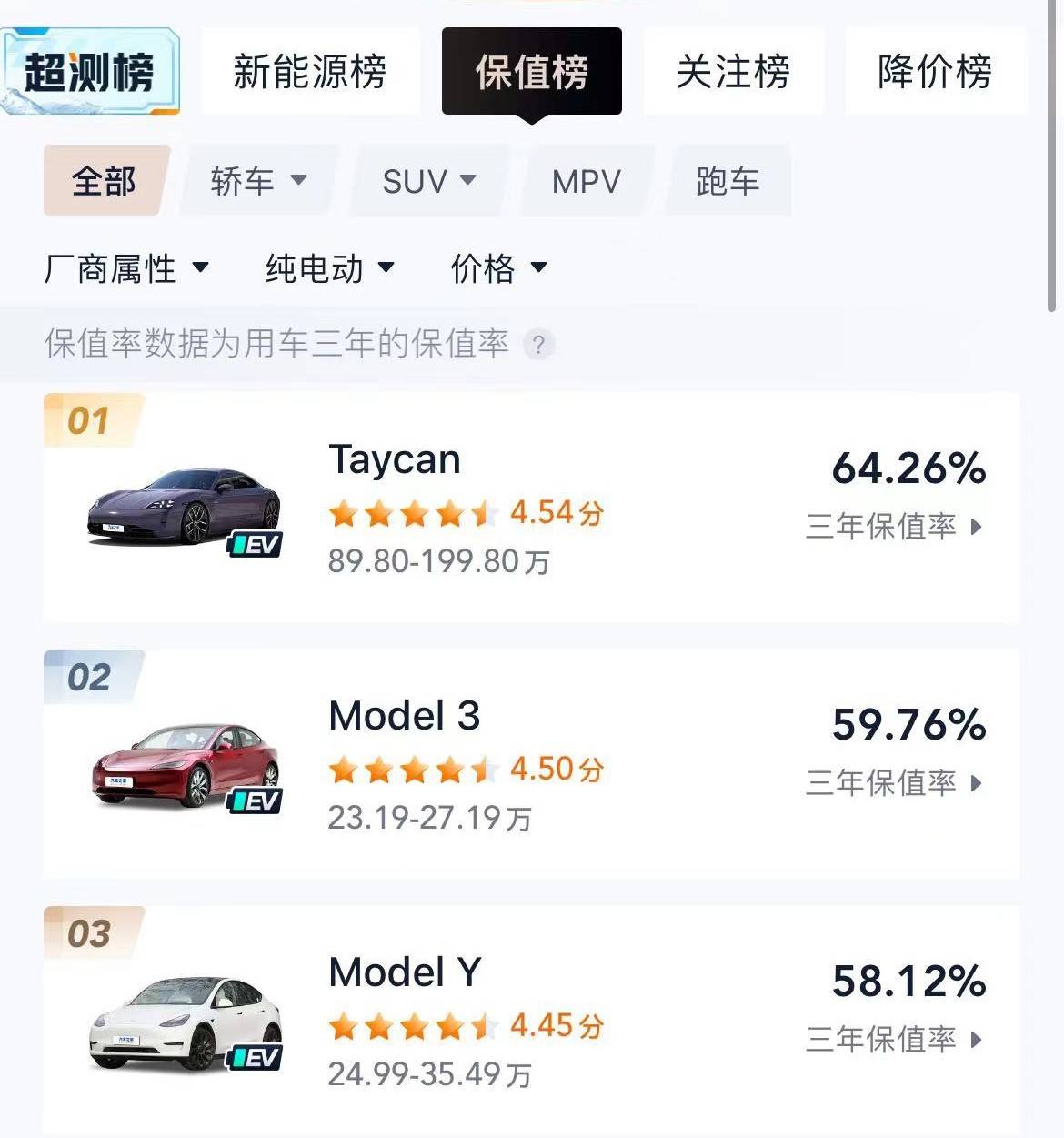Expand the 厂商属性 dropdown
1064x1138 pixels.
[127, 267]
